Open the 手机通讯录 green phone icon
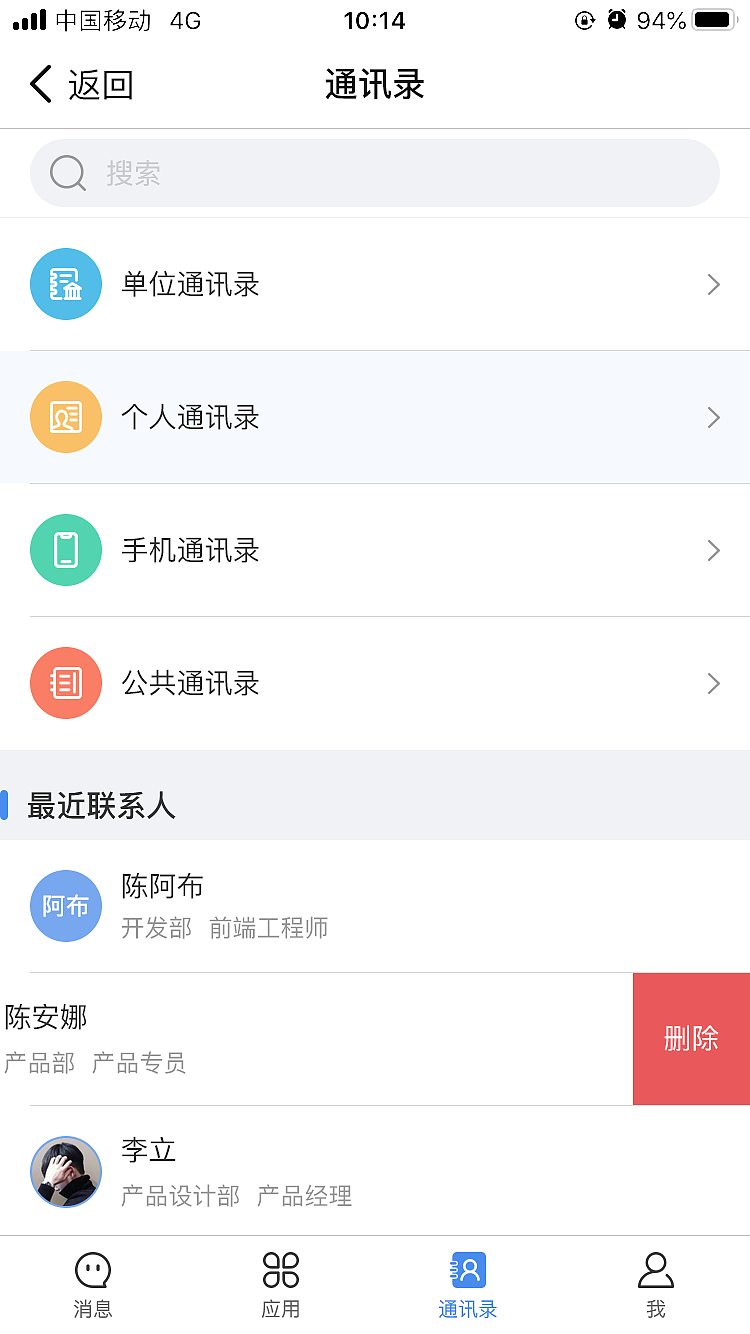This screenshot has height=1334, width=750. 66,550
